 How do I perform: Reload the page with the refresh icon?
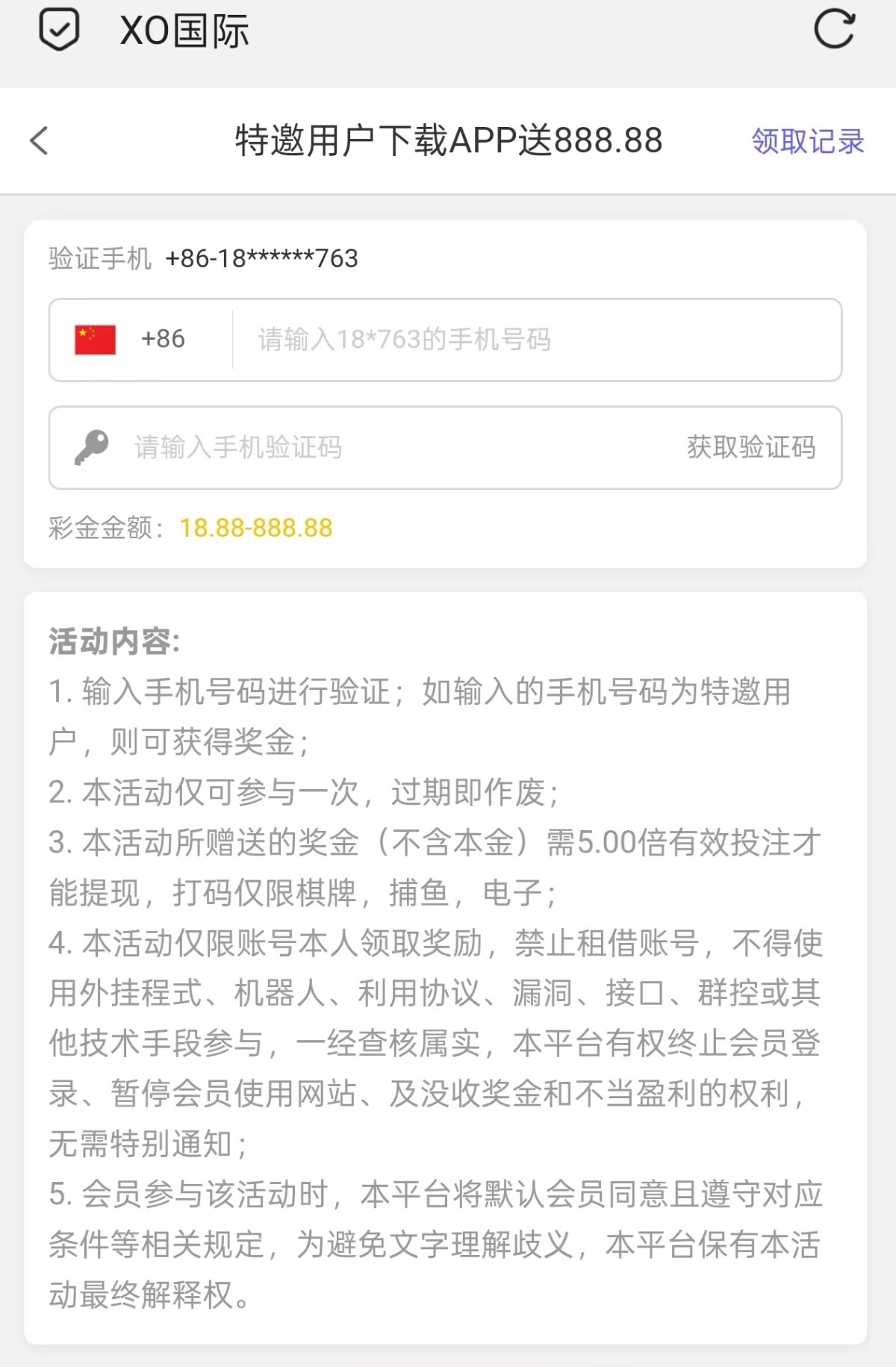pos(833,30)
